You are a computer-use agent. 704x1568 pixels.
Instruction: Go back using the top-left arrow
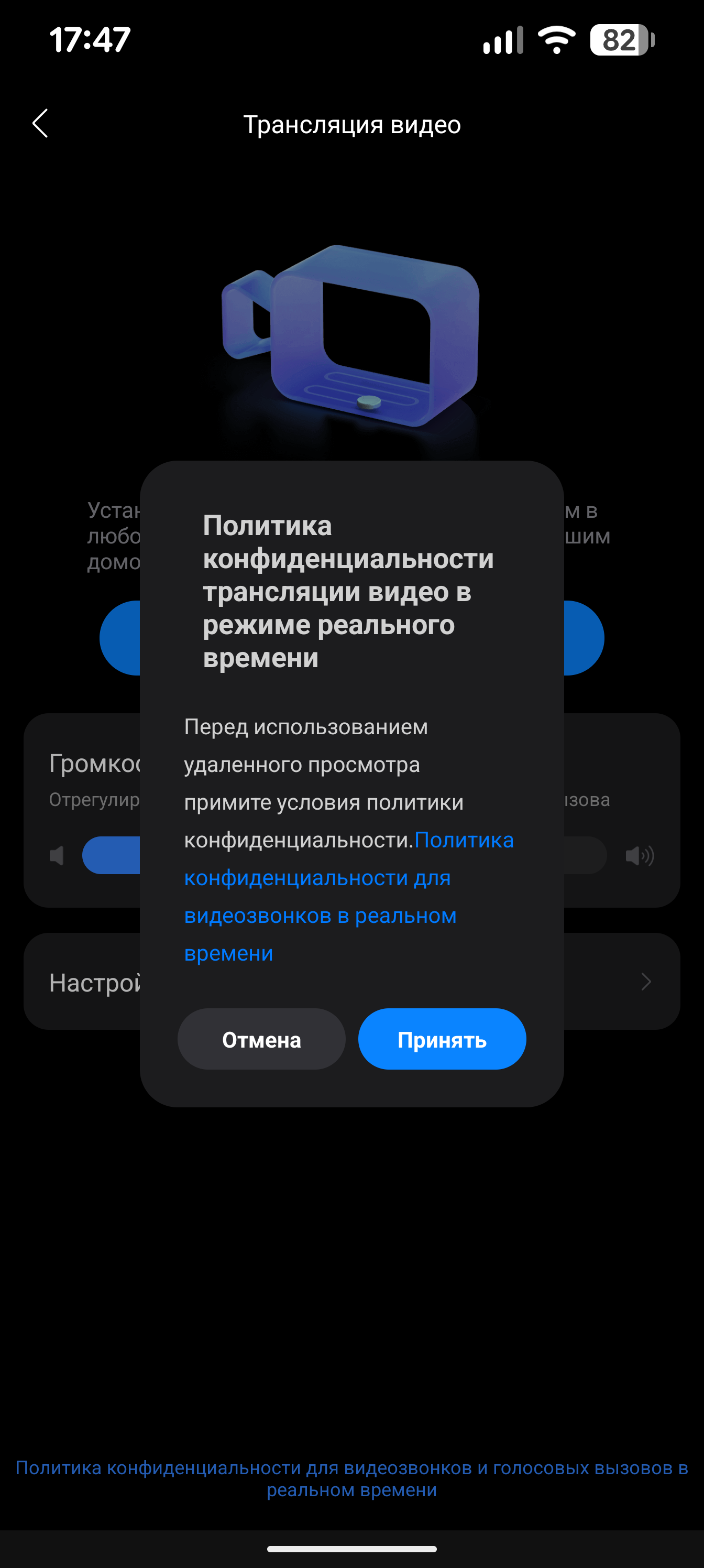click(40, 124)
